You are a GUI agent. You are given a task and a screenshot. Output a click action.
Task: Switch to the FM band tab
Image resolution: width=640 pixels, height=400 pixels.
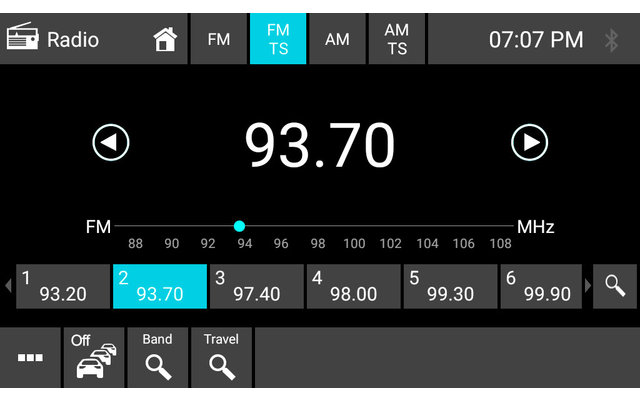[x=219, y=40]
